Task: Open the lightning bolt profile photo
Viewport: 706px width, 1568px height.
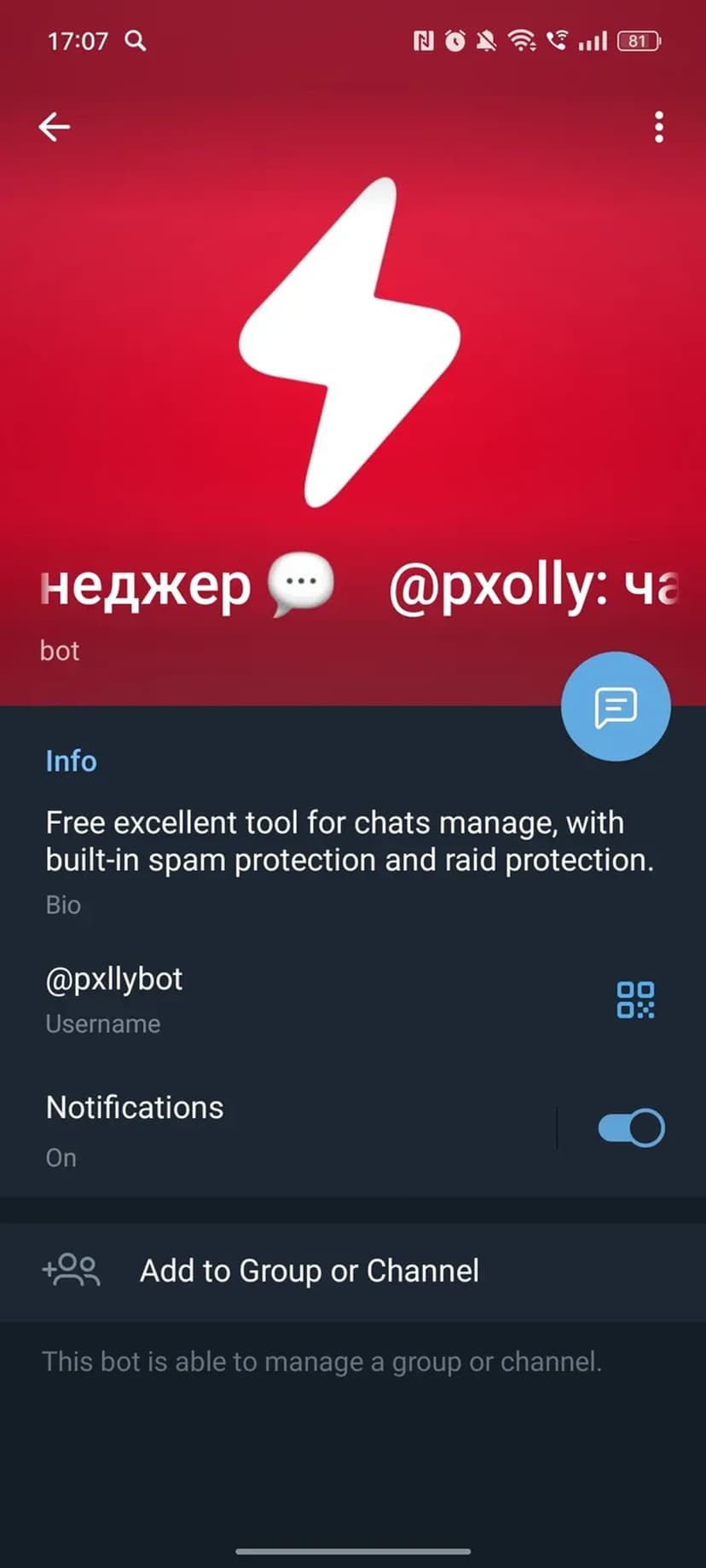Action: [350, 341]
